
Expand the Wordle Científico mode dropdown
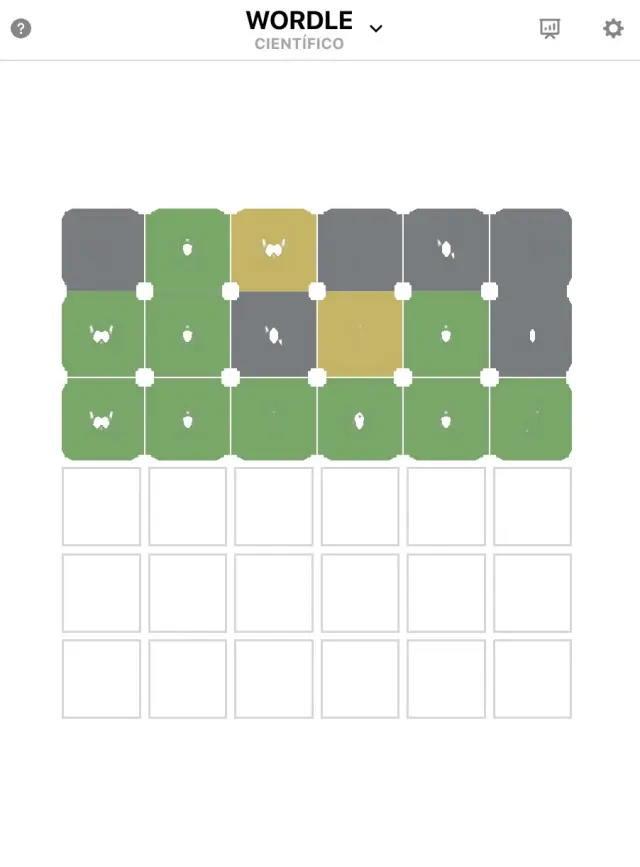[376, 28]
